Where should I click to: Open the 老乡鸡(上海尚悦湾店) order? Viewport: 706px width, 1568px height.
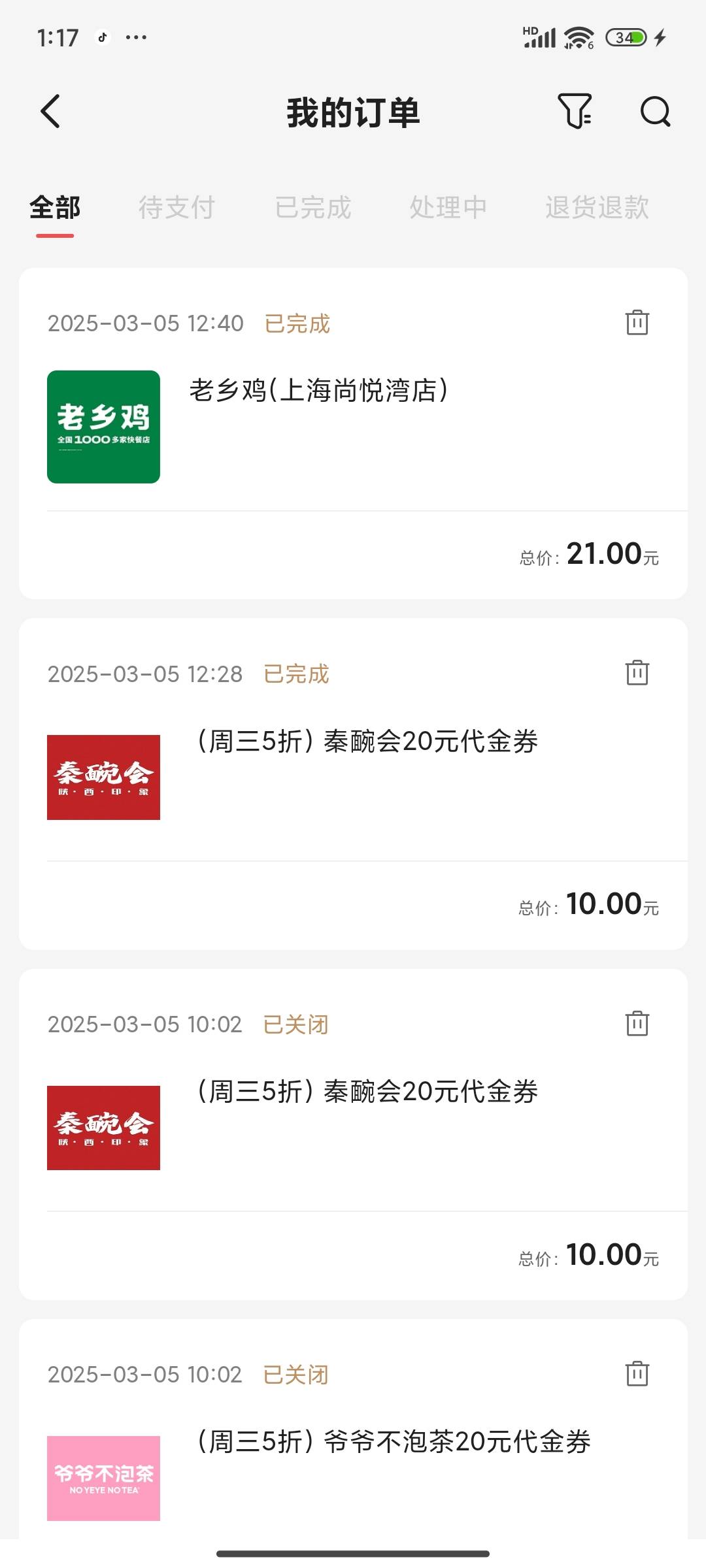coord(353,433)
